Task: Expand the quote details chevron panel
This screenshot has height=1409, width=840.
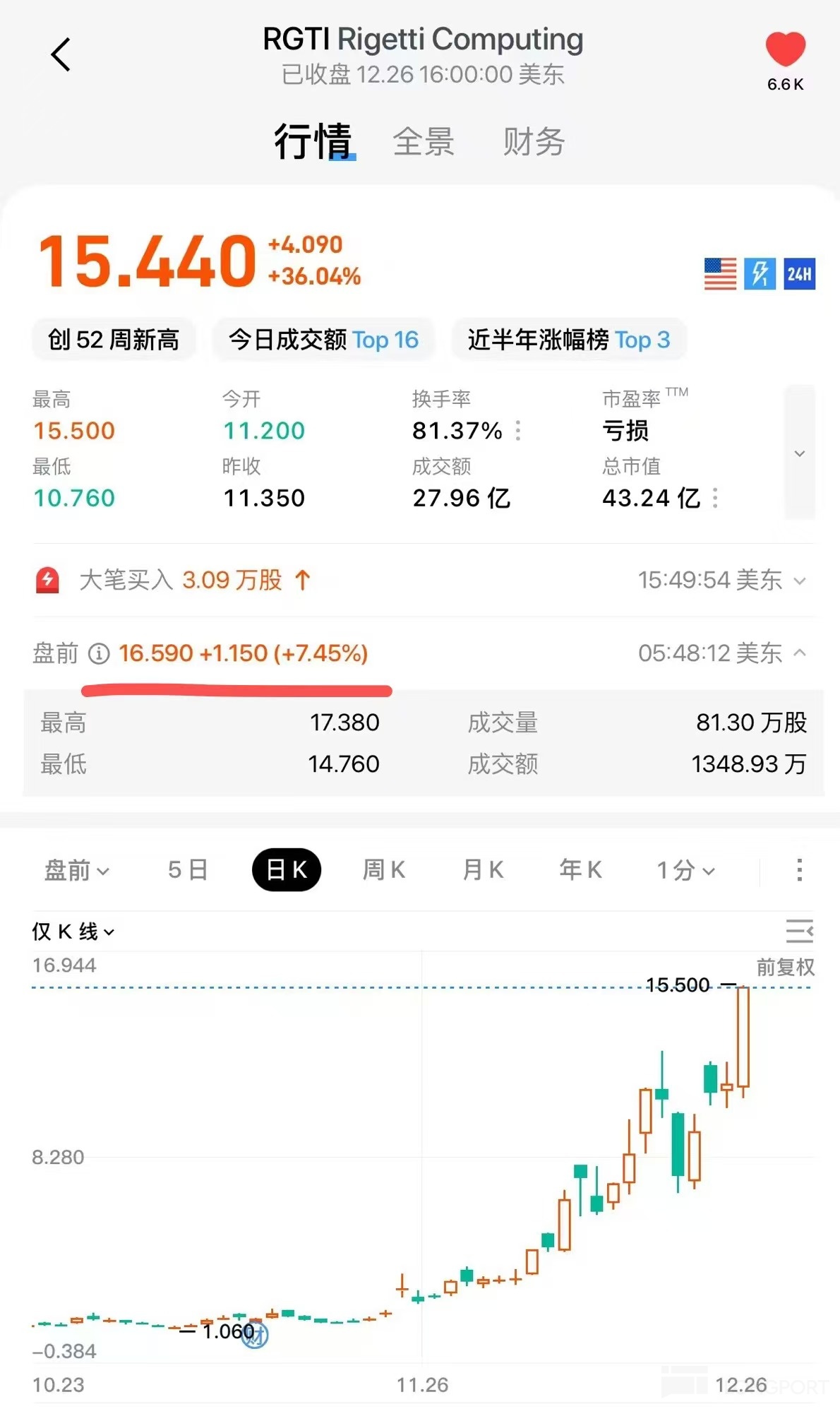Action: point(799,453)
